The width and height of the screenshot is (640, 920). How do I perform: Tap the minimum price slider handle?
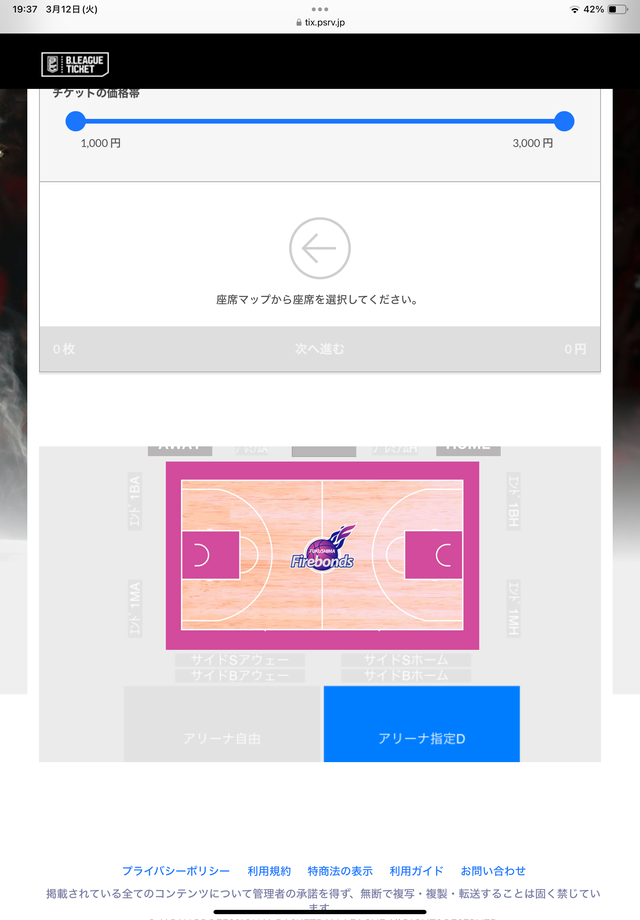(x=76, y=121)
